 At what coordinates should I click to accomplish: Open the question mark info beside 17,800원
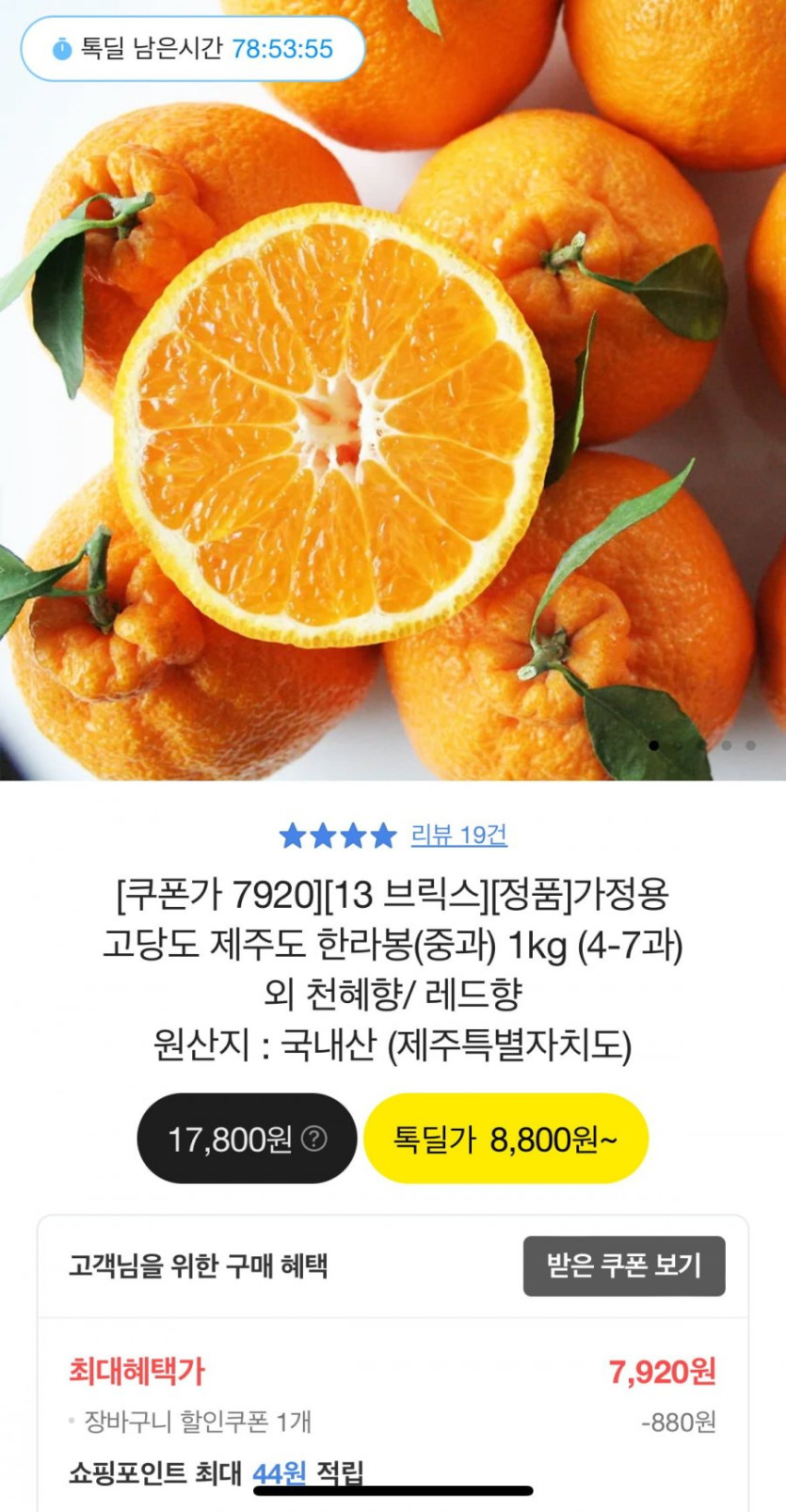[x=313, y=1139]
